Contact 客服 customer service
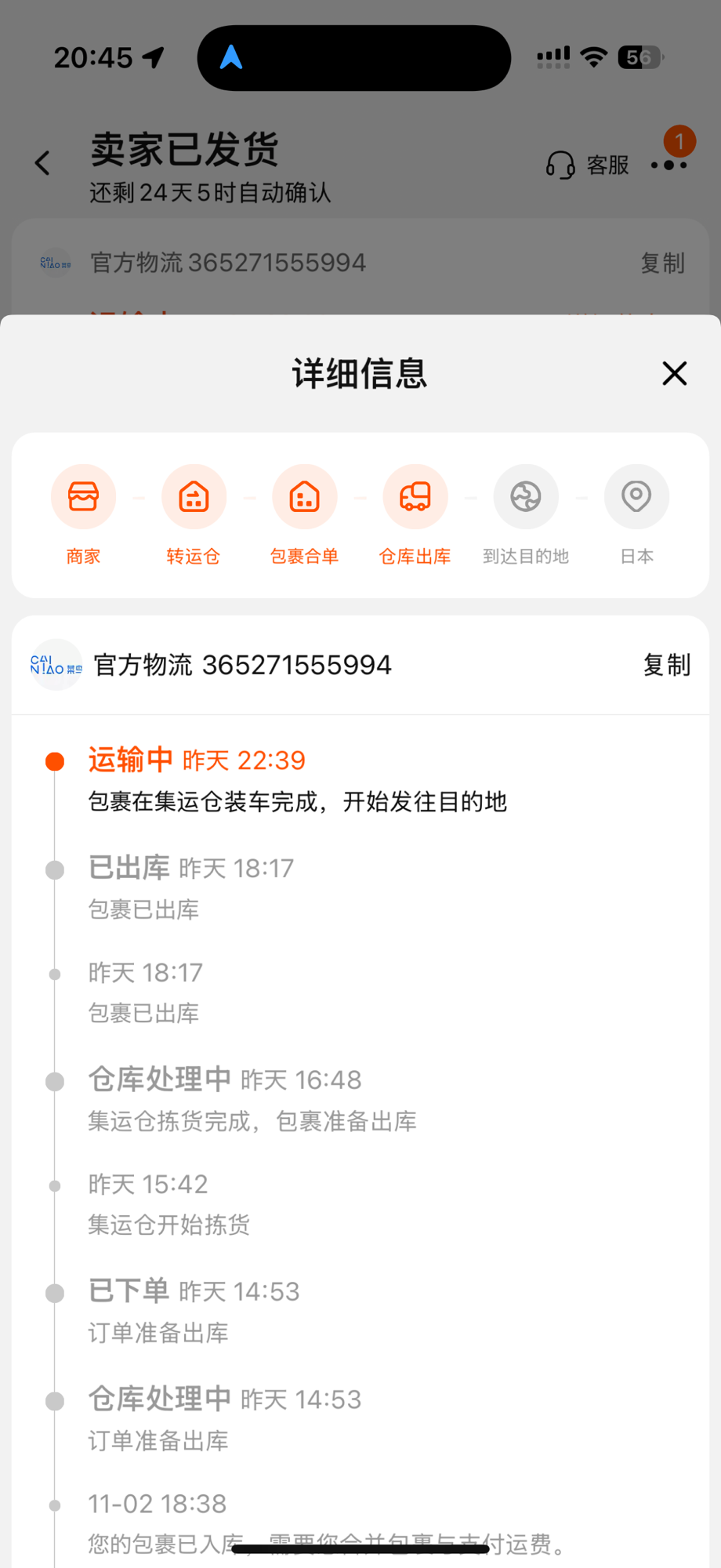Screen dimensions: 721x1568 click(588, 165)
